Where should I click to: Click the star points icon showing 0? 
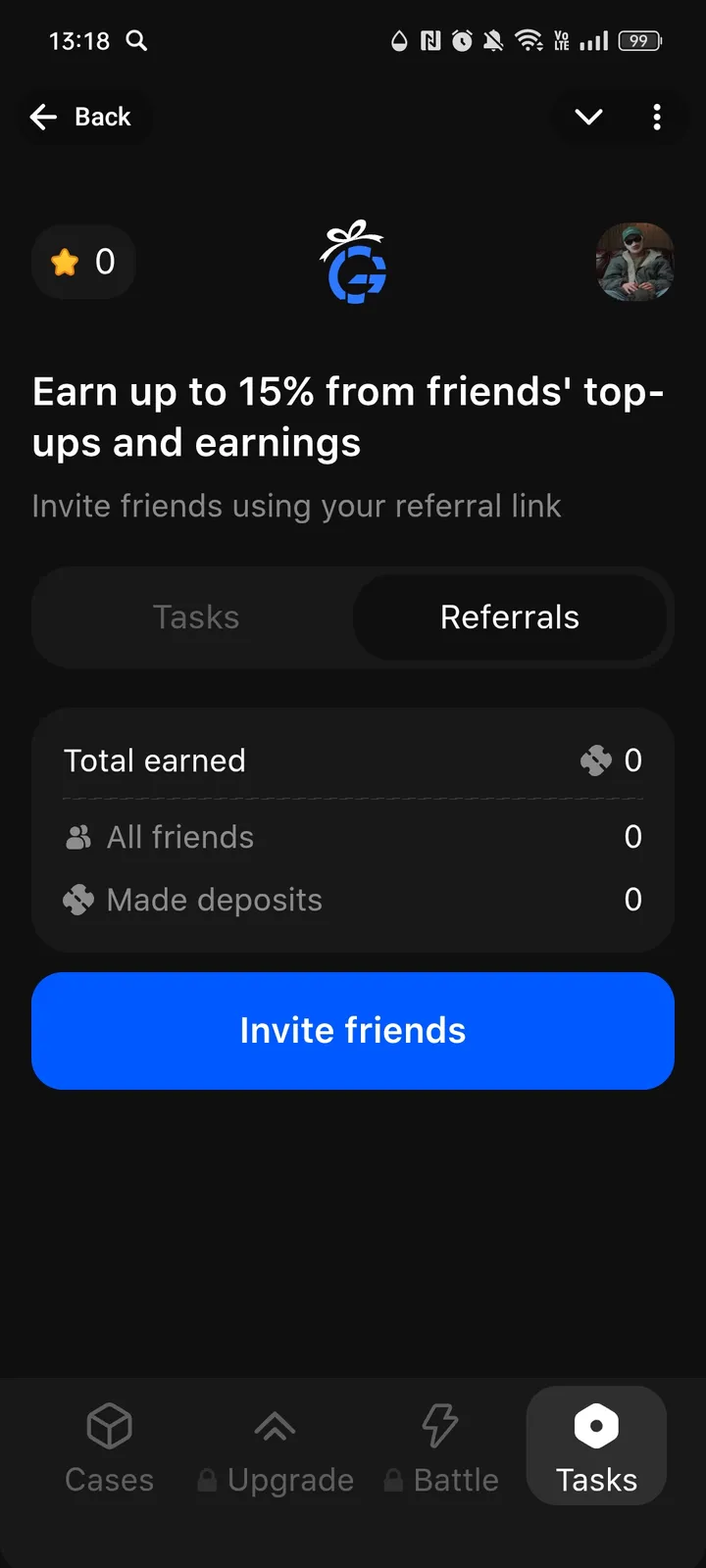(65, 262)
